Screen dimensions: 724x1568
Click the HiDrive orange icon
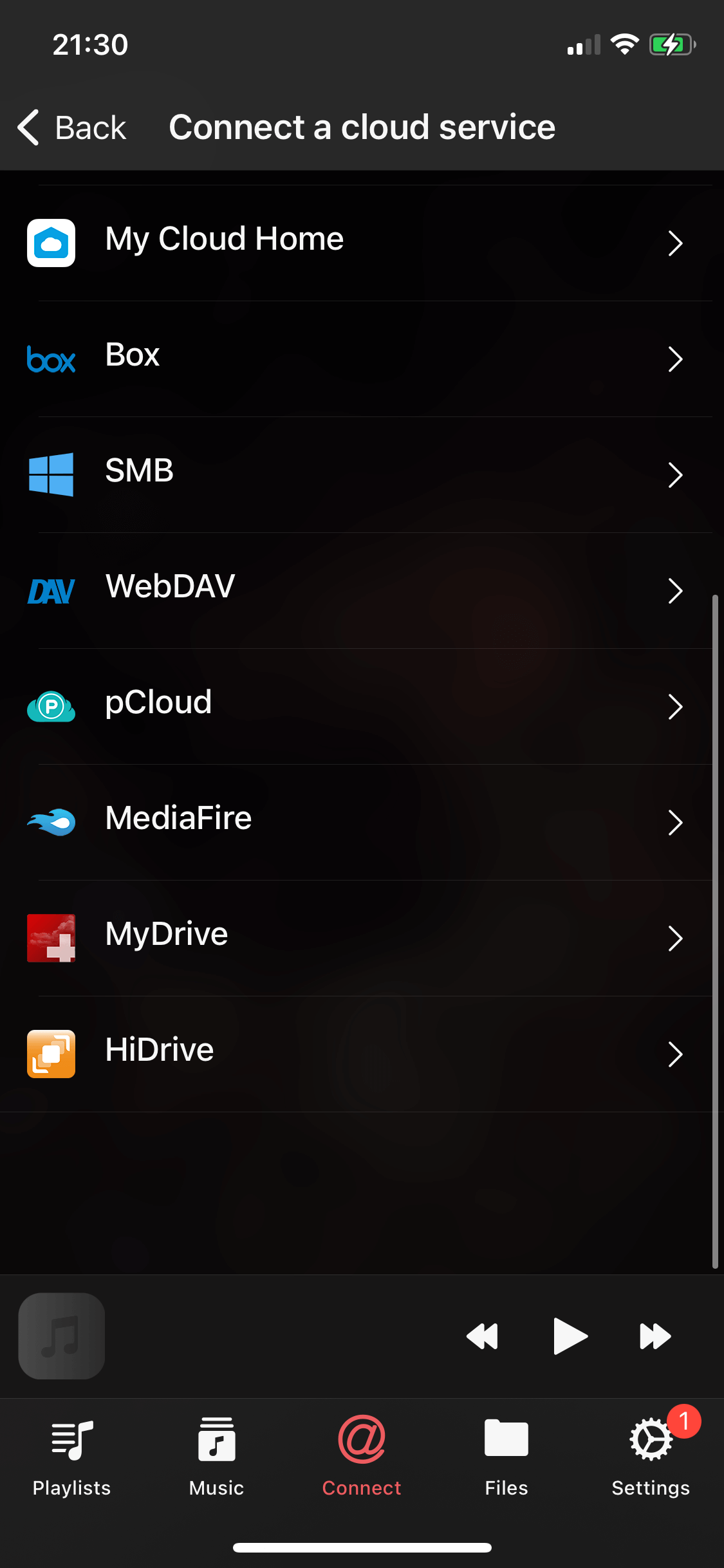(x=51, y=1054)
